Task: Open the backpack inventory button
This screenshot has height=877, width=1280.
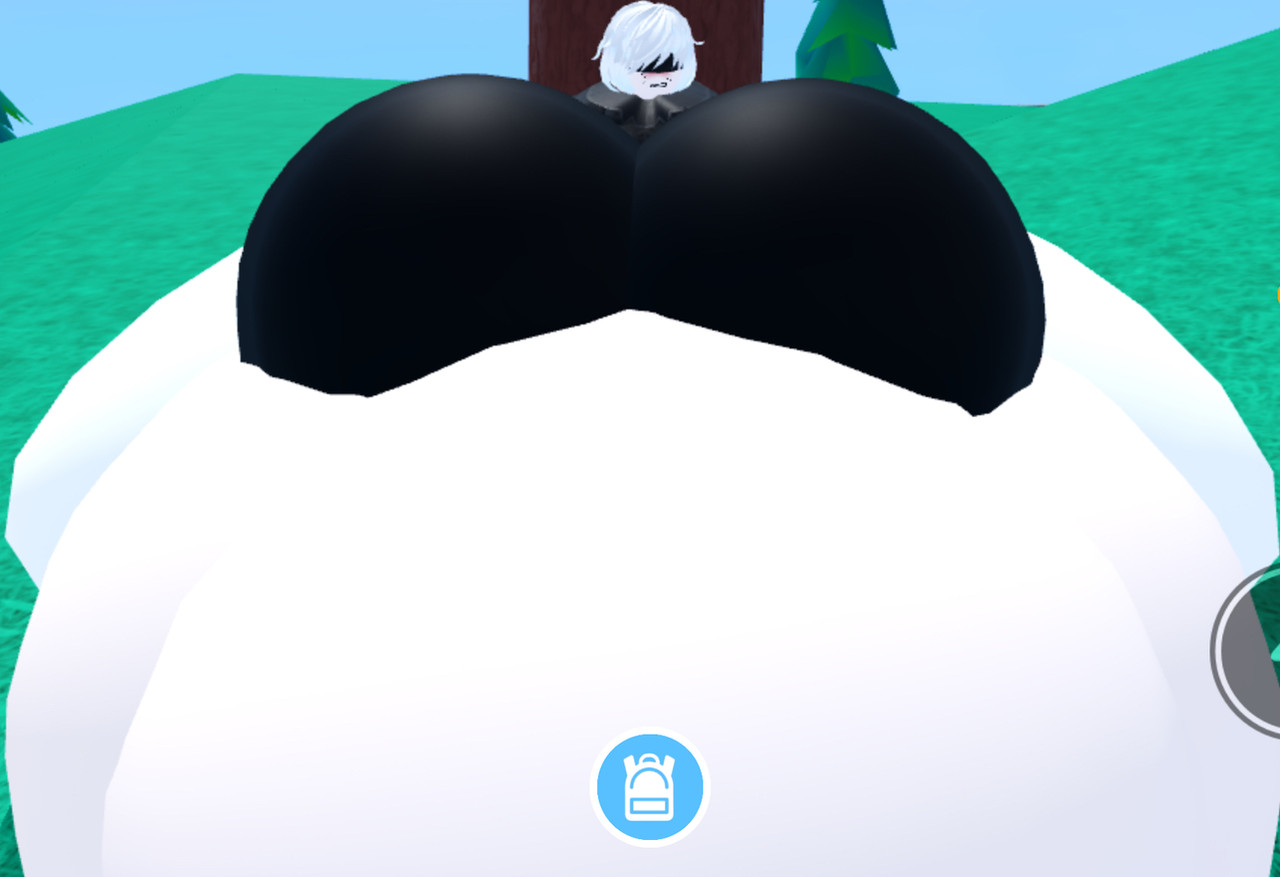Action: click(650, 788)
